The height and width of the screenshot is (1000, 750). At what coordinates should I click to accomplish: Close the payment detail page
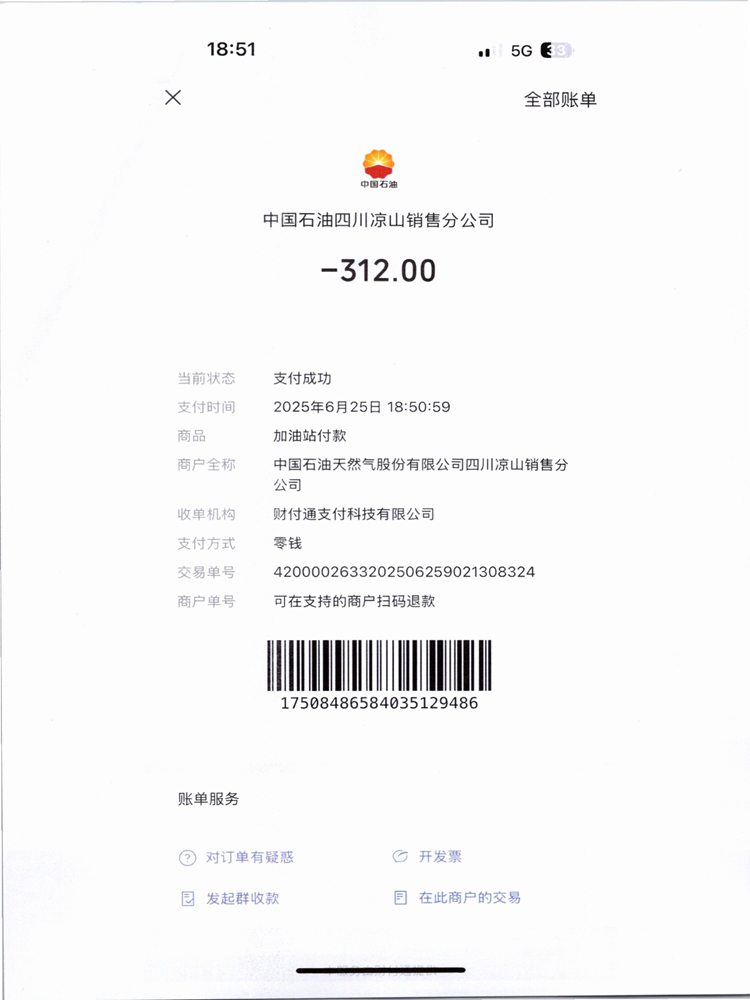click(x=173, y=97)
